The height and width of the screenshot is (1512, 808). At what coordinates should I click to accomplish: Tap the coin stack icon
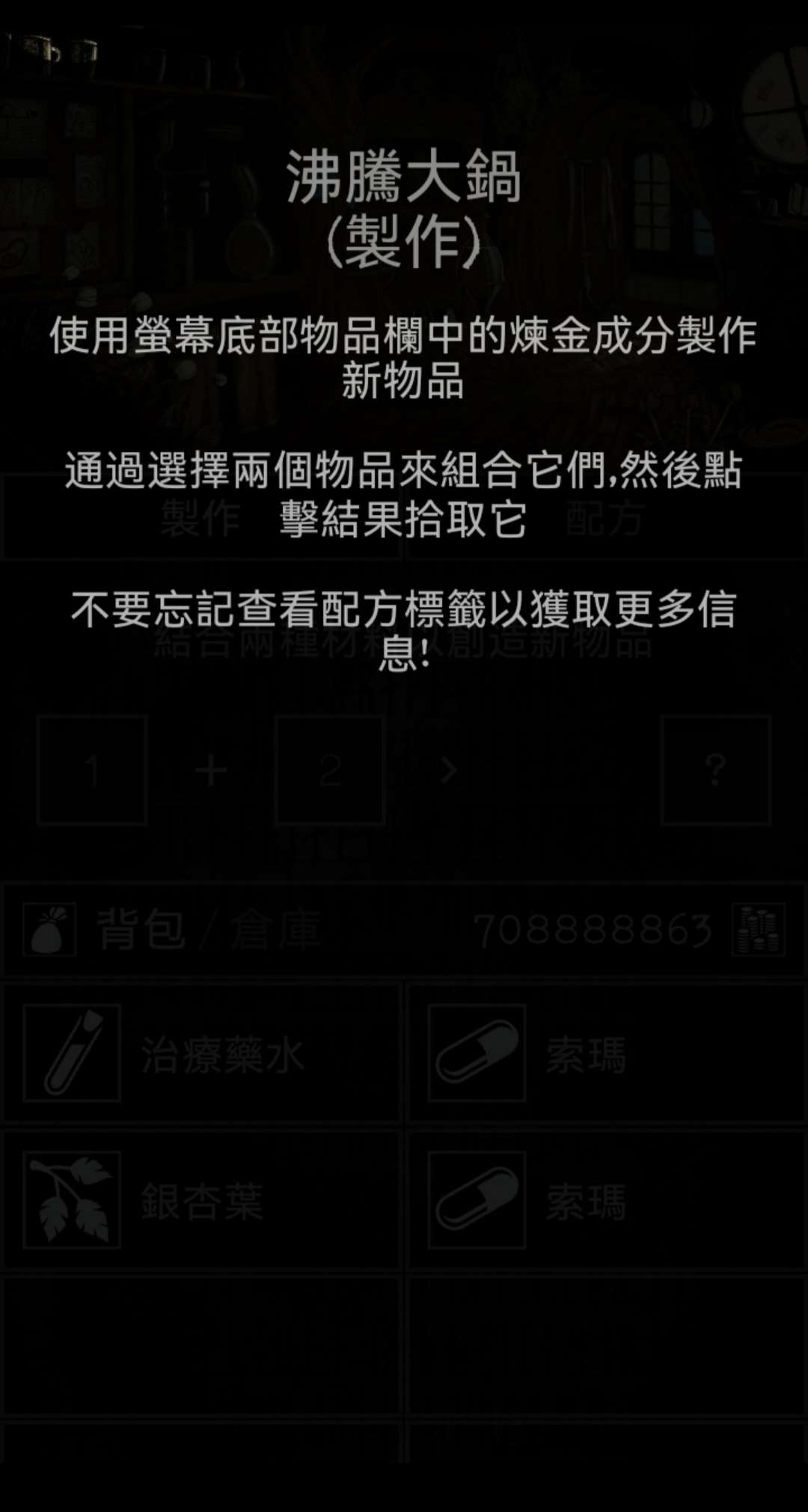click(x=758, y=930)
